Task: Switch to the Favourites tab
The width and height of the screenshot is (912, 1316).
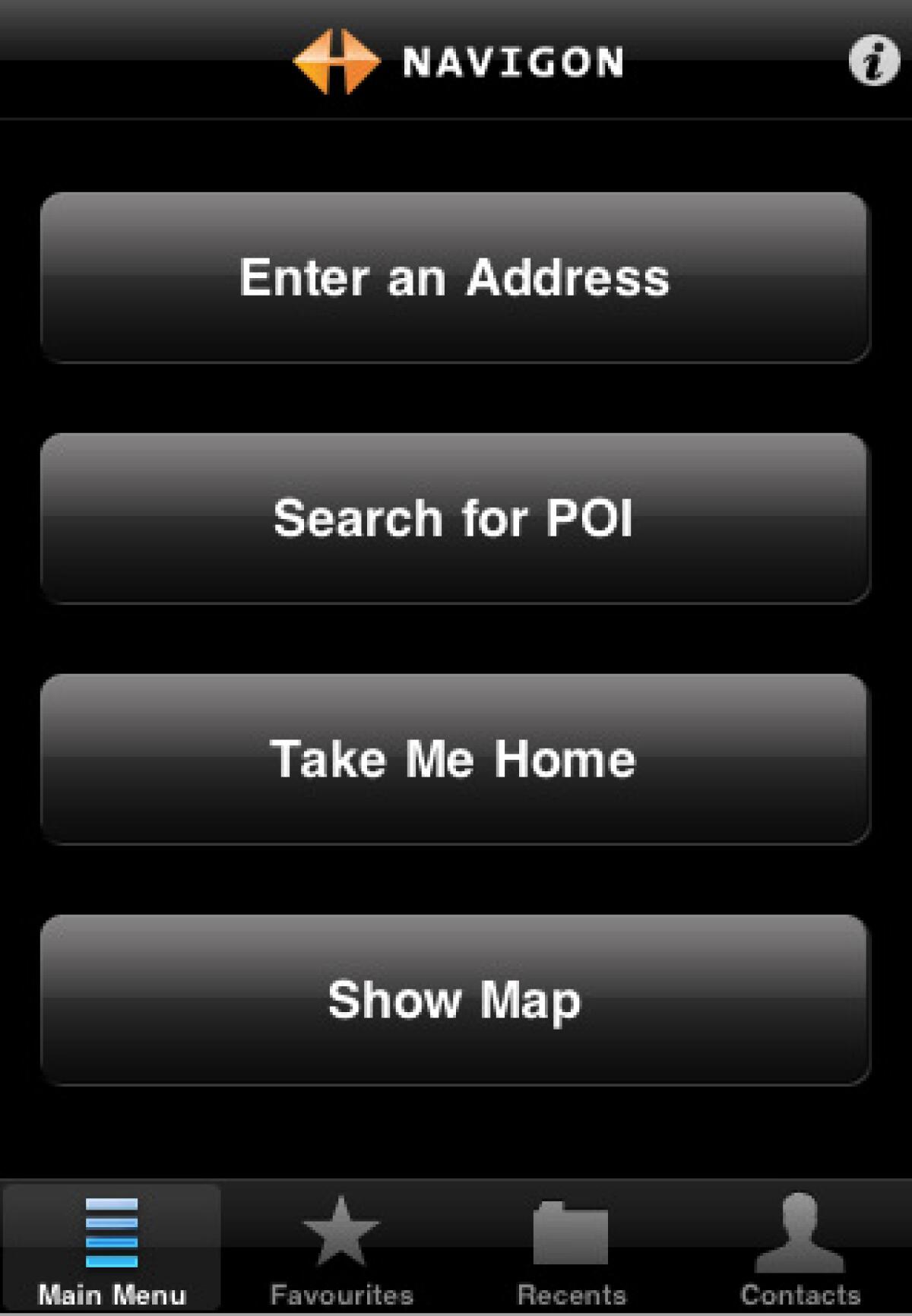Action: pyautogui.click(x=341, y=1250)
